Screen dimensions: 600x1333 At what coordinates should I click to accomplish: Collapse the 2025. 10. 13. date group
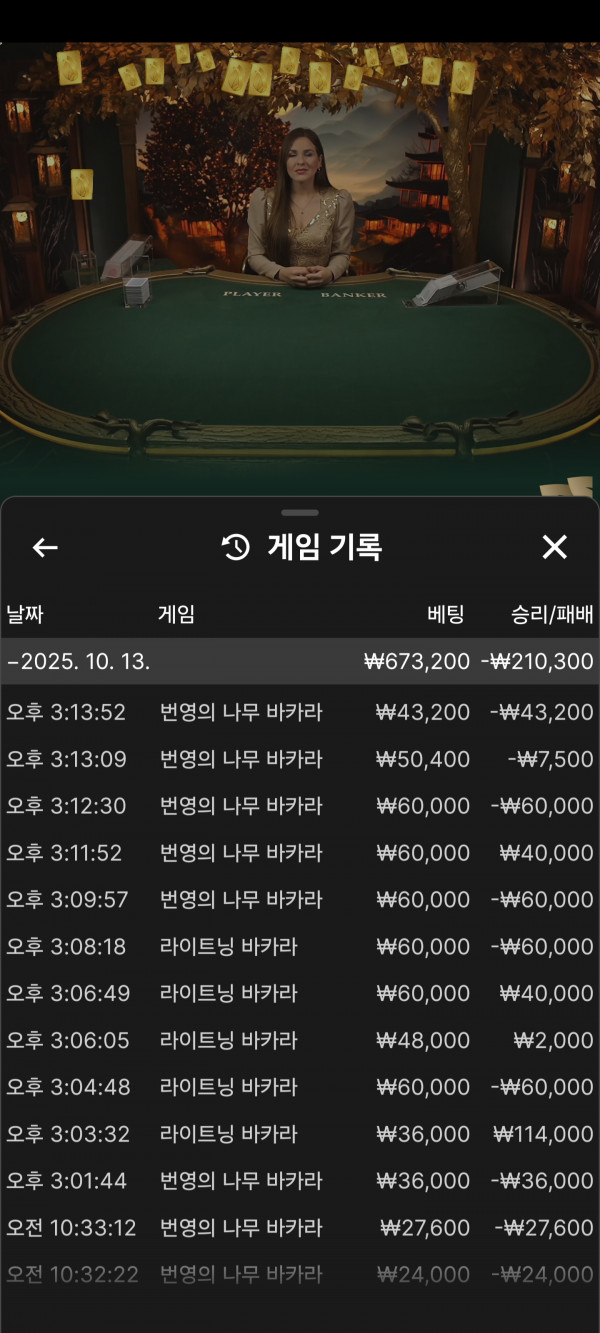coord(300,661)
